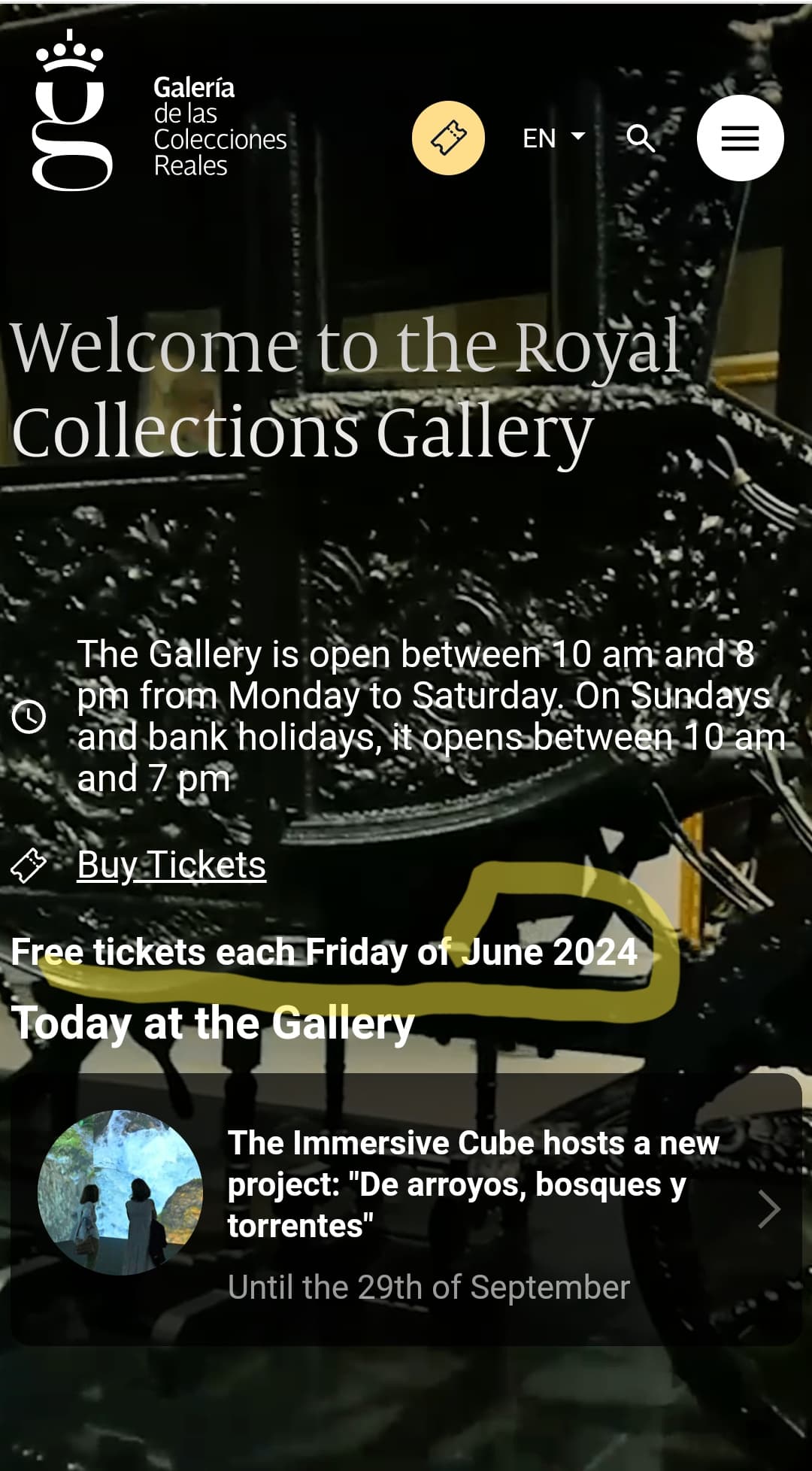Open the hamburger menu
Screen dimensions: 812x1471
[740, 138]
